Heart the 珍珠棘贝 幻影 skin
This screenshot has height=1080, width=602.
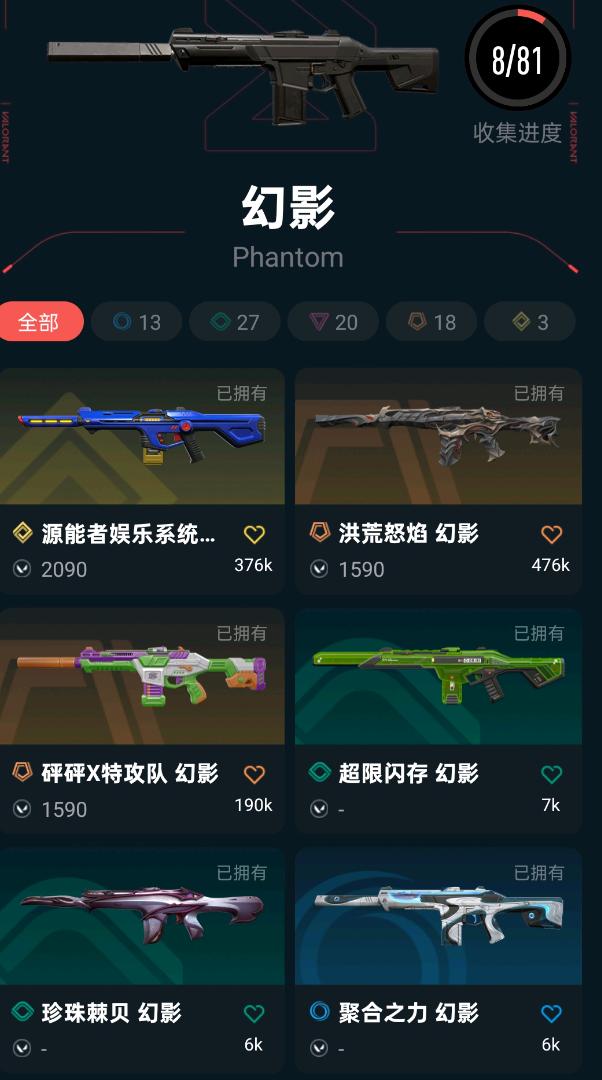[x=254, y=1013]
